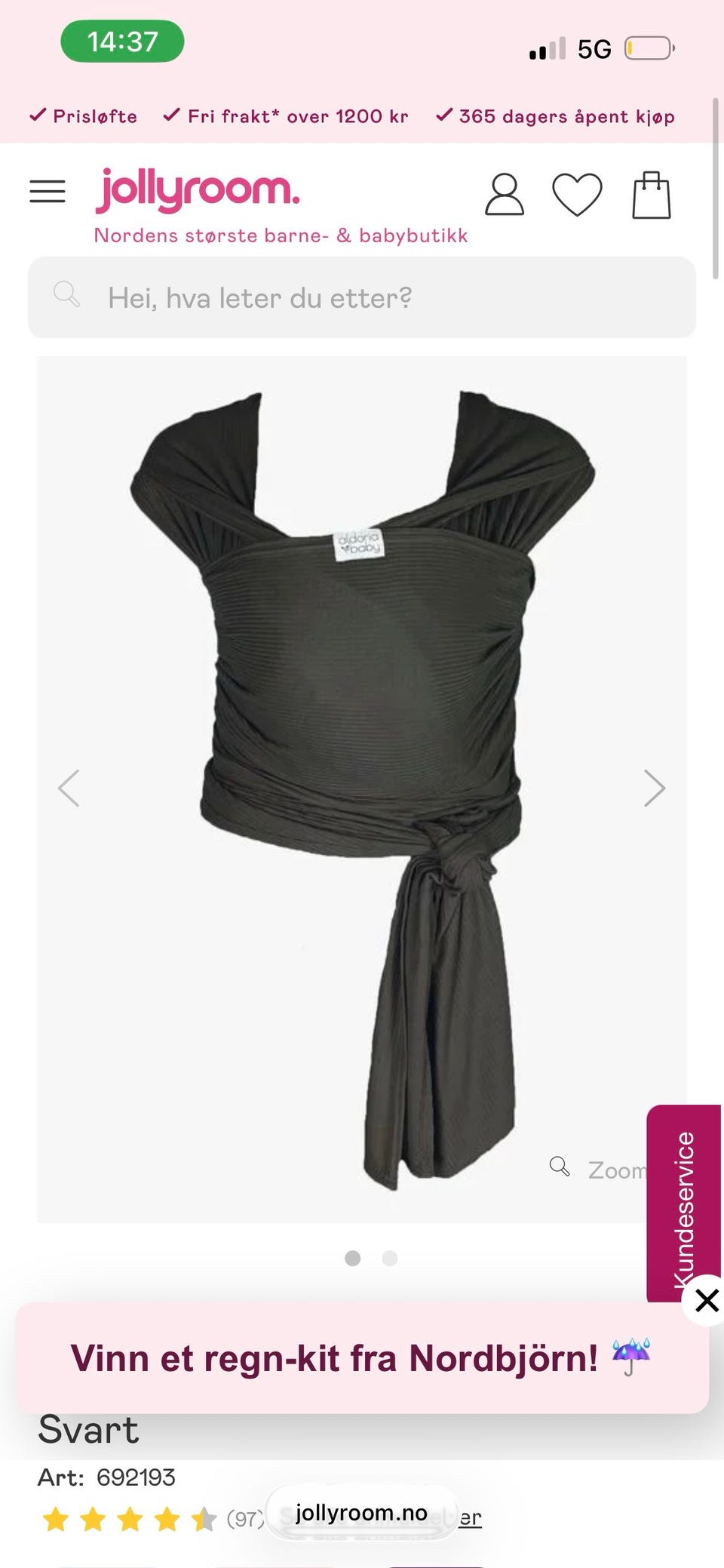Show the next product image
Image resolution: width=724 pixels, height=1568 pixels.
[x=655, y=789]
